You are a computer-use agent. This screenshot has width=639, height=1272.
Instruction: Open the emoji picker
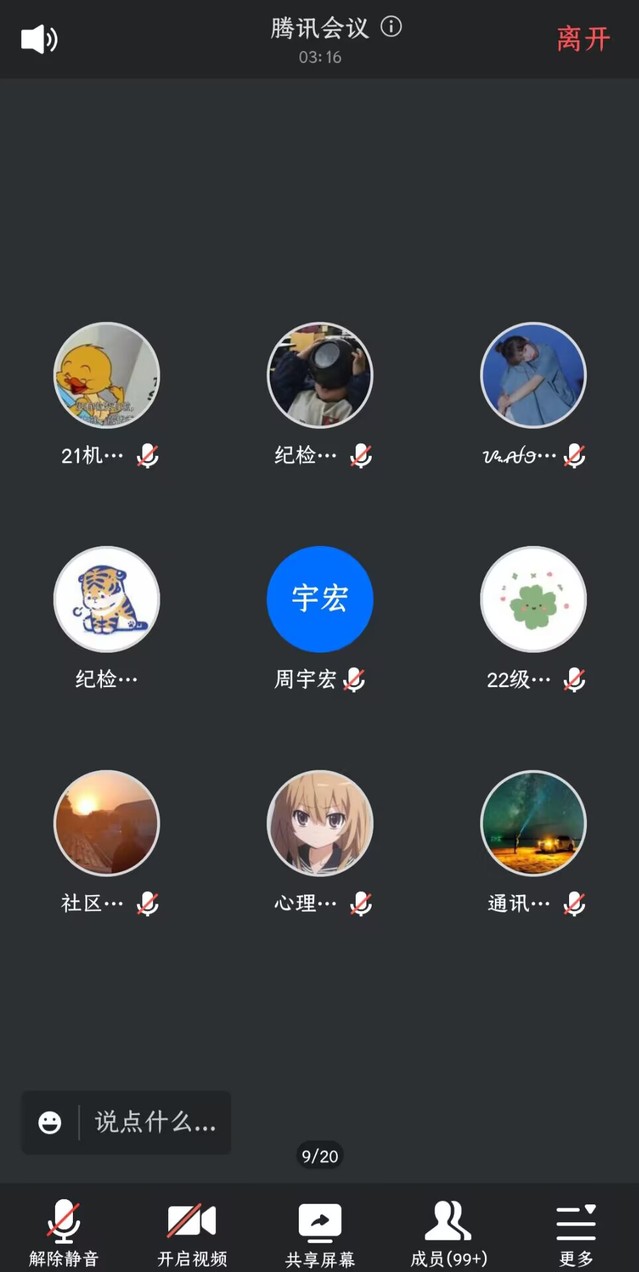click(x=50, y=1122)
